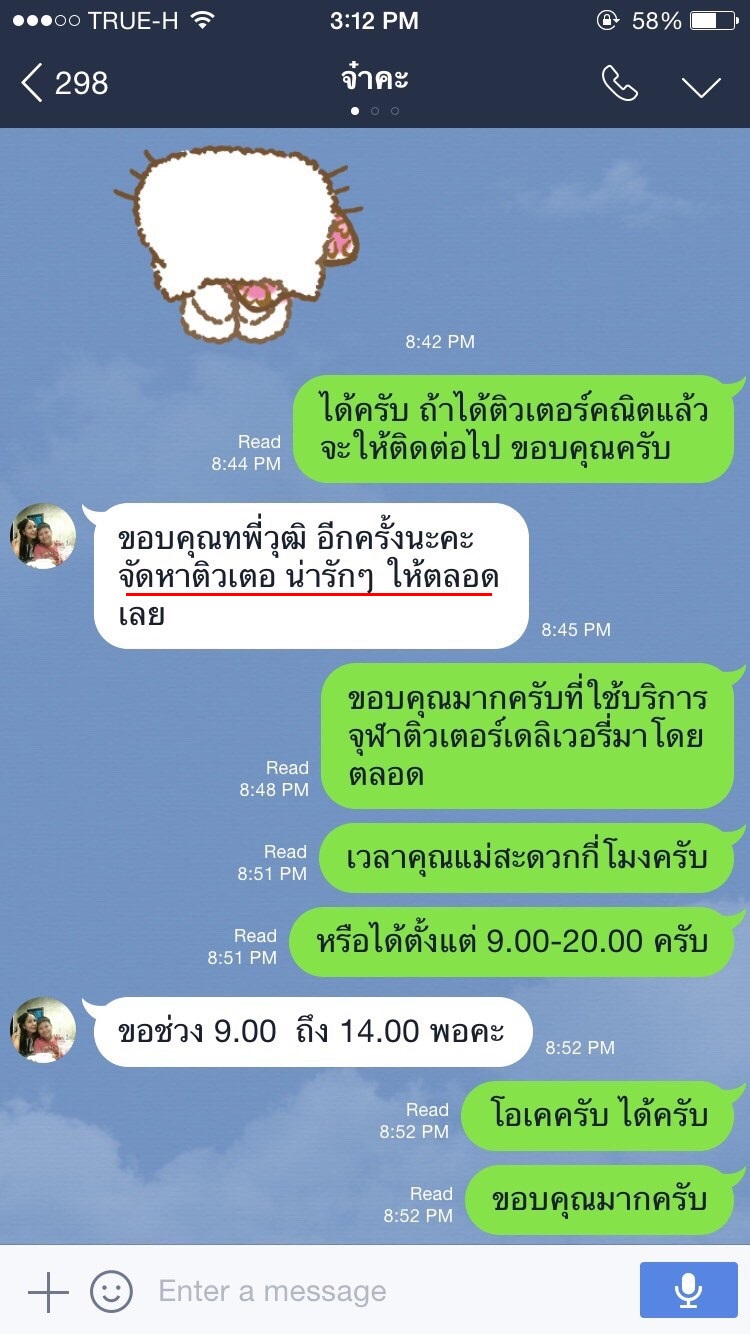Open the contact's avatar beside the 8:45 PM message
Image resolution: width=750 pixels, height=1334 pixels.
(43, 536)
